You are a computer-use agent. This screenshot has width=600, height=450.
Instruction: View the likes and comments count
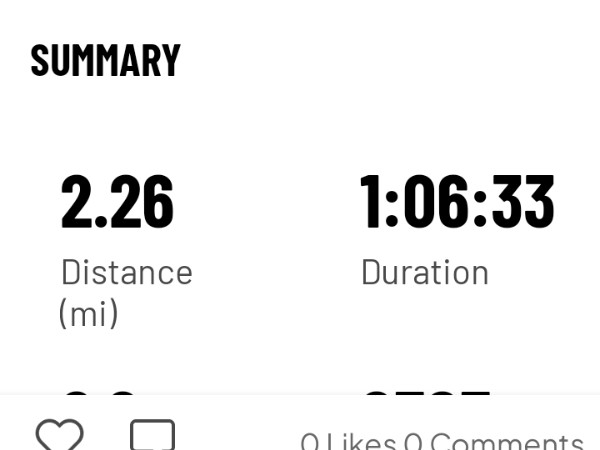[x=441, y=440]
